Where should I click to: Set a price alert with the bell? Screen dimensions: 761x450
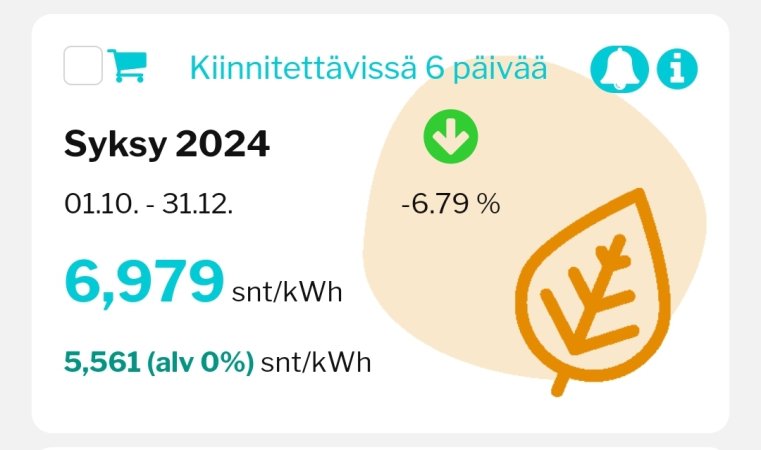pos(620,68)
